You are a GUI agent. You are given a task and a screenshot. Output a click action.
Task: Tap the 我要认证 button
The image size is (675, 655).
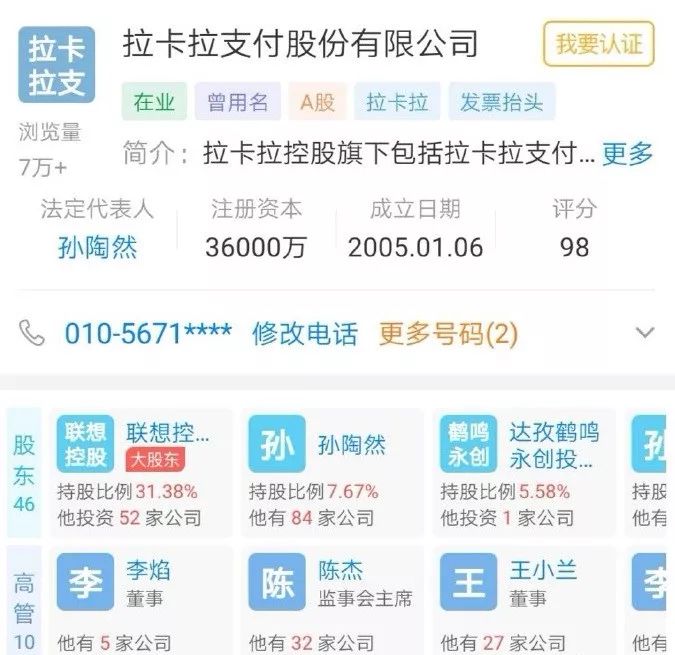(598, 44)
